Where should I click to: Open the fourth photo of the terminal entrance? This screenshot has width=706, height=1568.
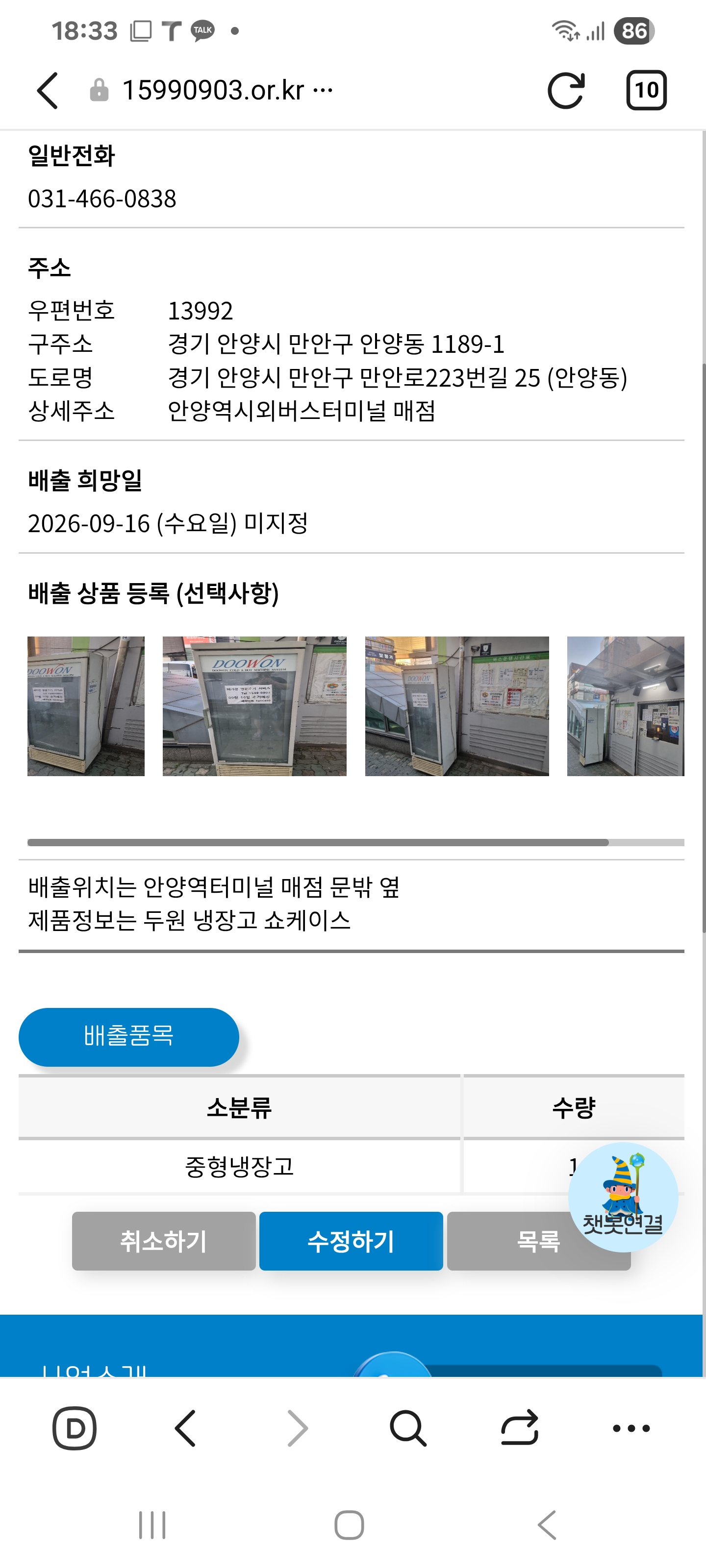coord(626,706)
